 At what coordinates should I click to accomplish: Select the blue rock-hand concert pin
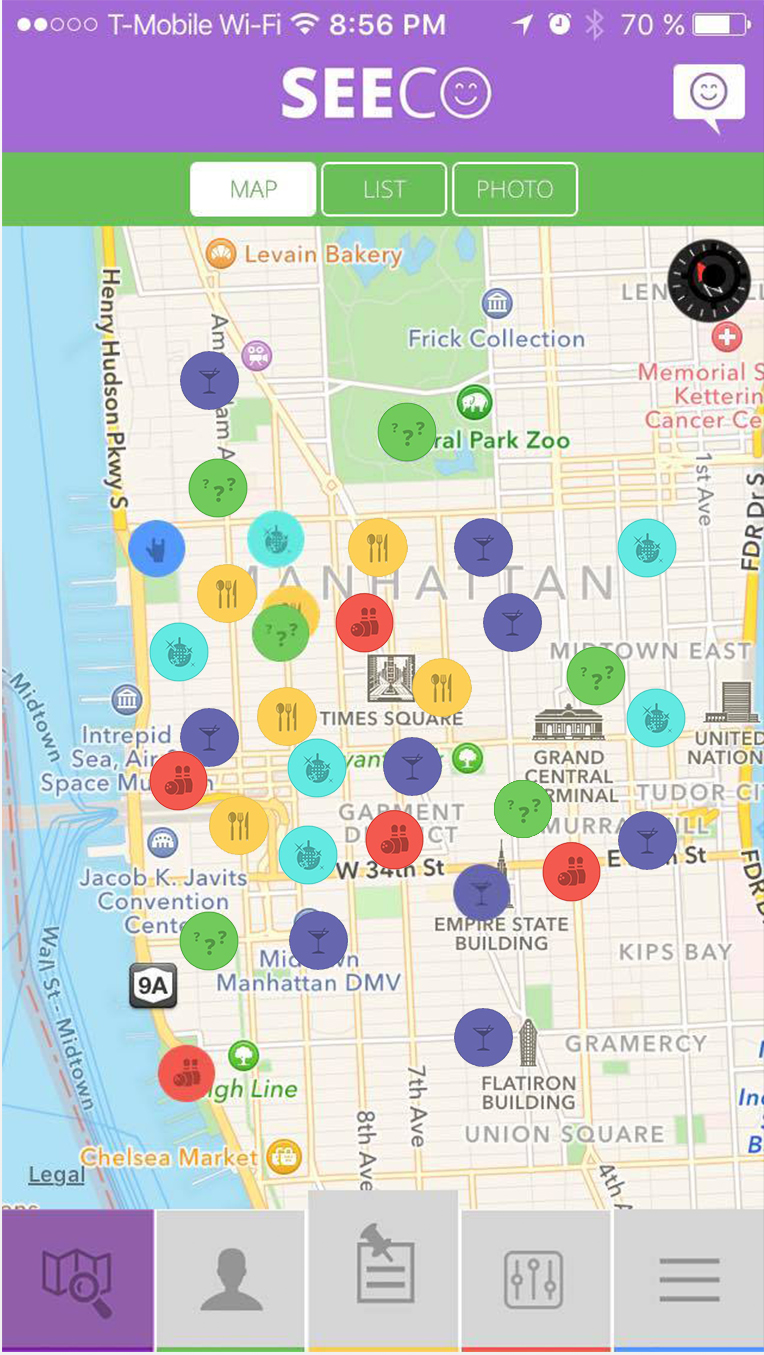click(x=157, y=549)
